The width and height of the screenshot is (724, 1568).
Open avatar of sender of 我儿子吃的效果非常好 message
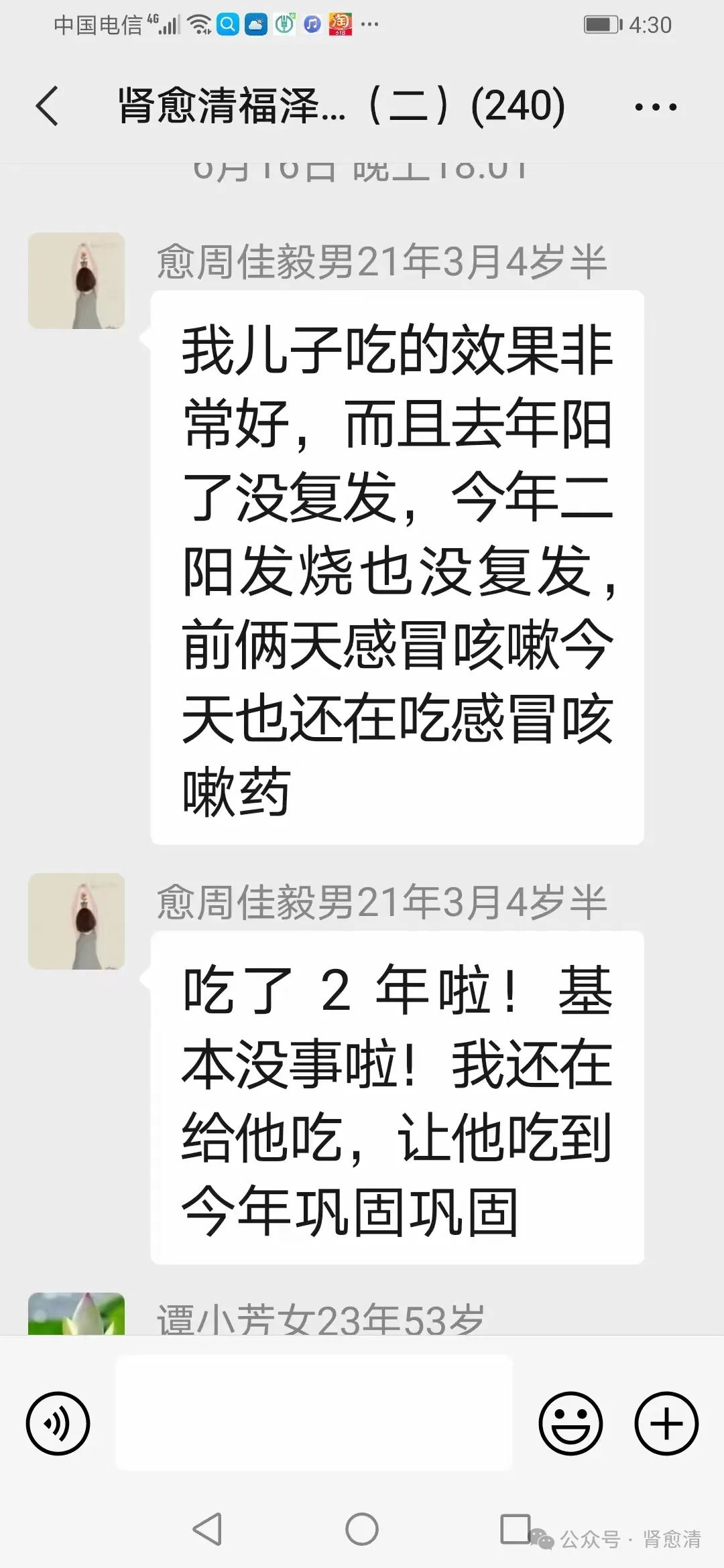(76, 281)
